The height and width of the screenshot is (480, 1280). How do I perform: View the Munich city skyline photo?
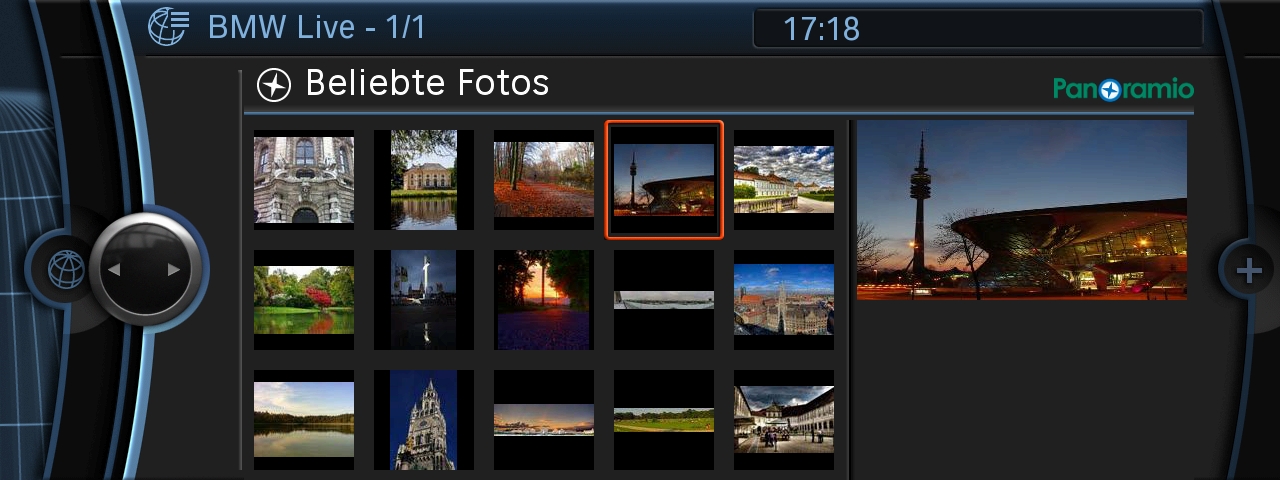(784, 300)
